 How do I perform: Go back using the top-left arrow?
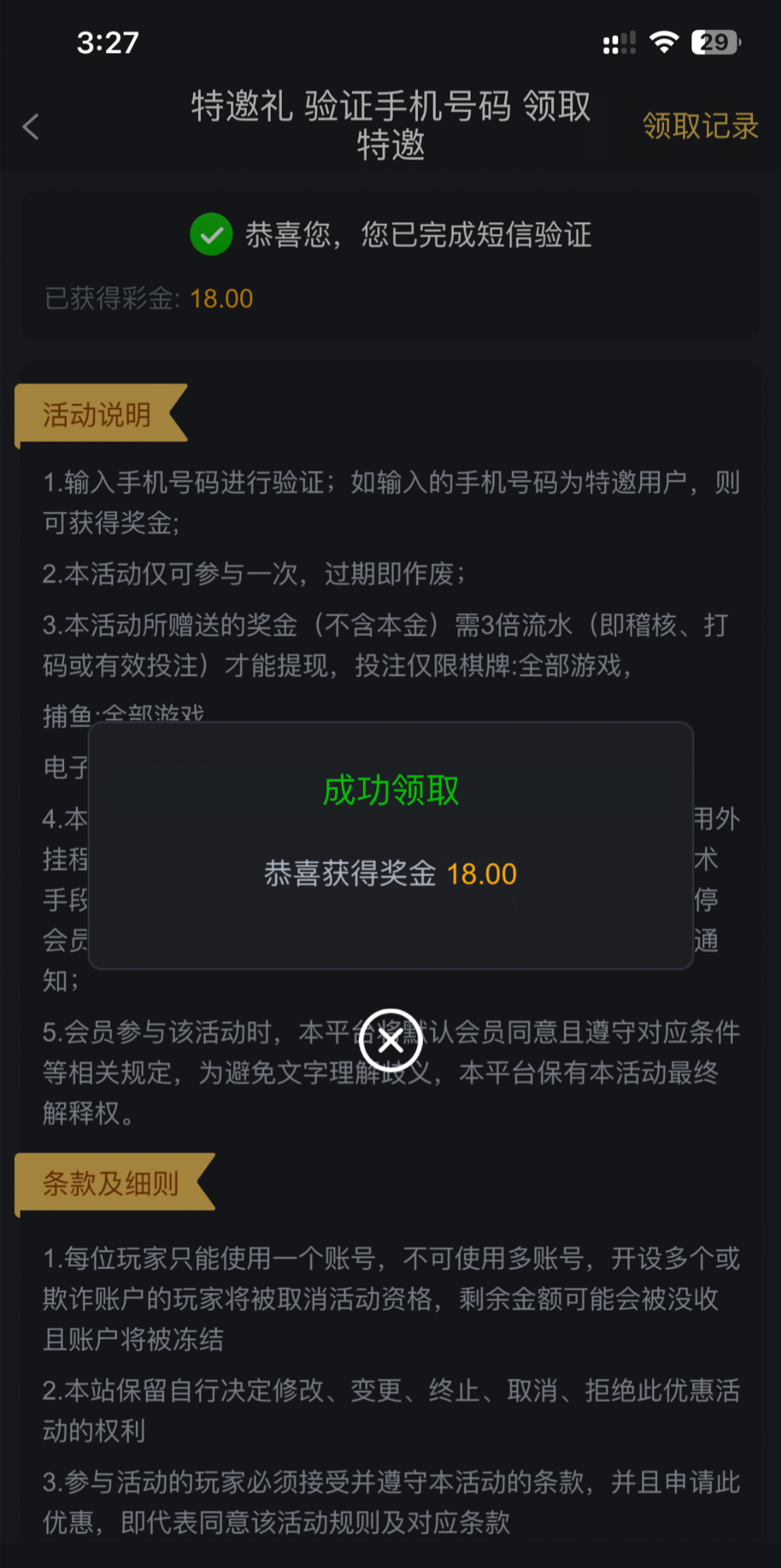click(x=31, y=127)
